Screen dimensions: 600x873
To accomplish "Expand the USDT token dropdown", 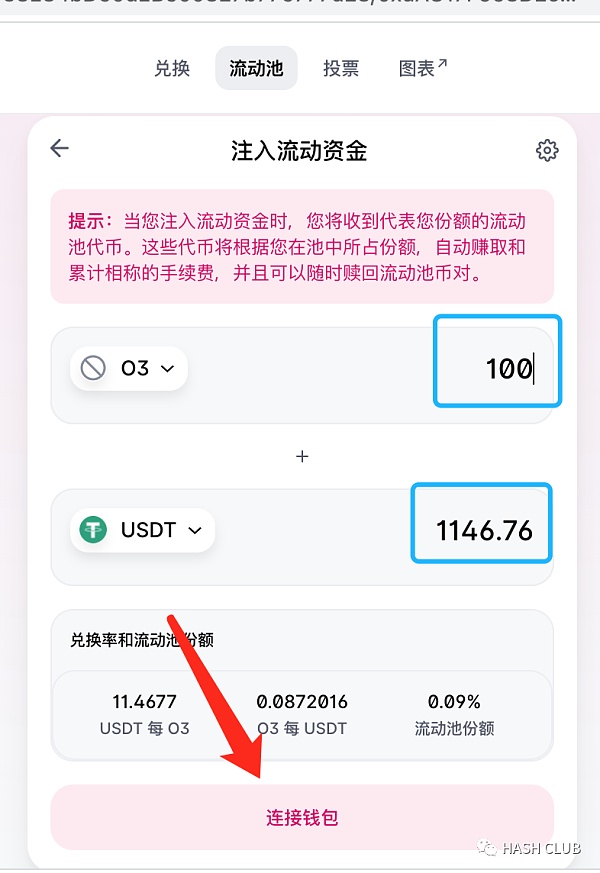I will pyautogui.click(x=142, y=530).
